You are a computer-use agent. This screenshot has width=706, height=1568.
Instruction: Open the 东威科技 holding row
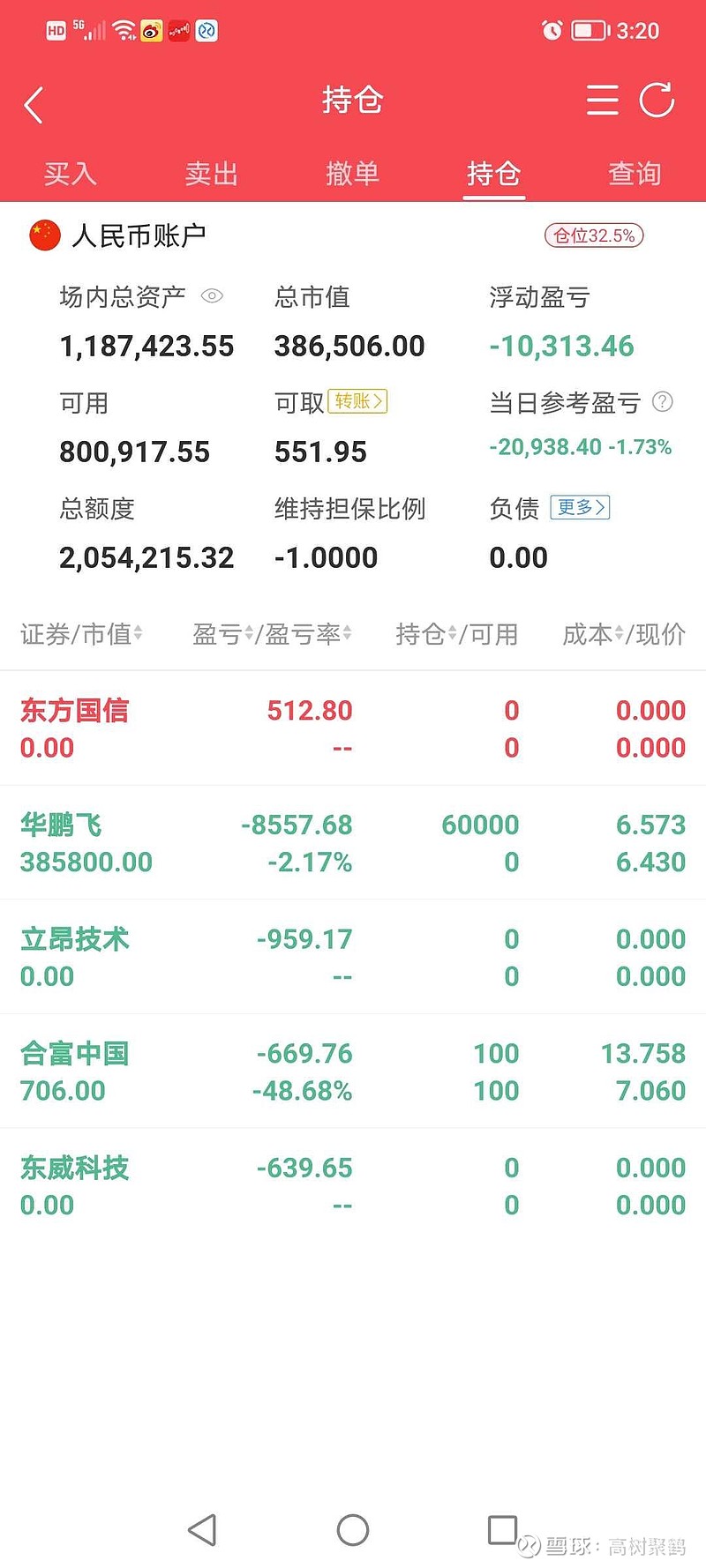[x=353, y=1186]
